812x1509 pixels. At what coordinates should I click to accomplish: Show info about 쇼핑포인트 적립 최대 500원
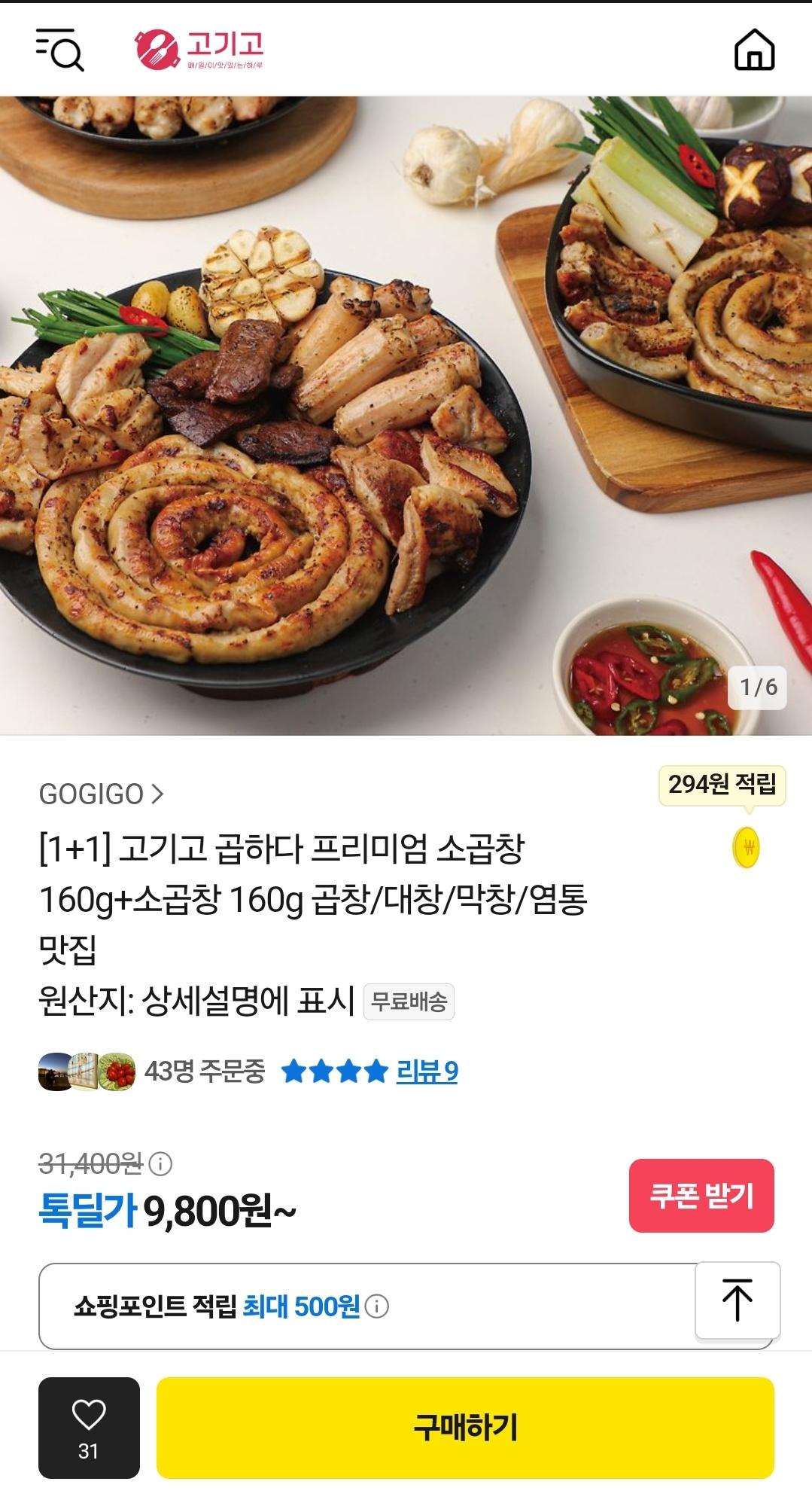[377, 1306]
